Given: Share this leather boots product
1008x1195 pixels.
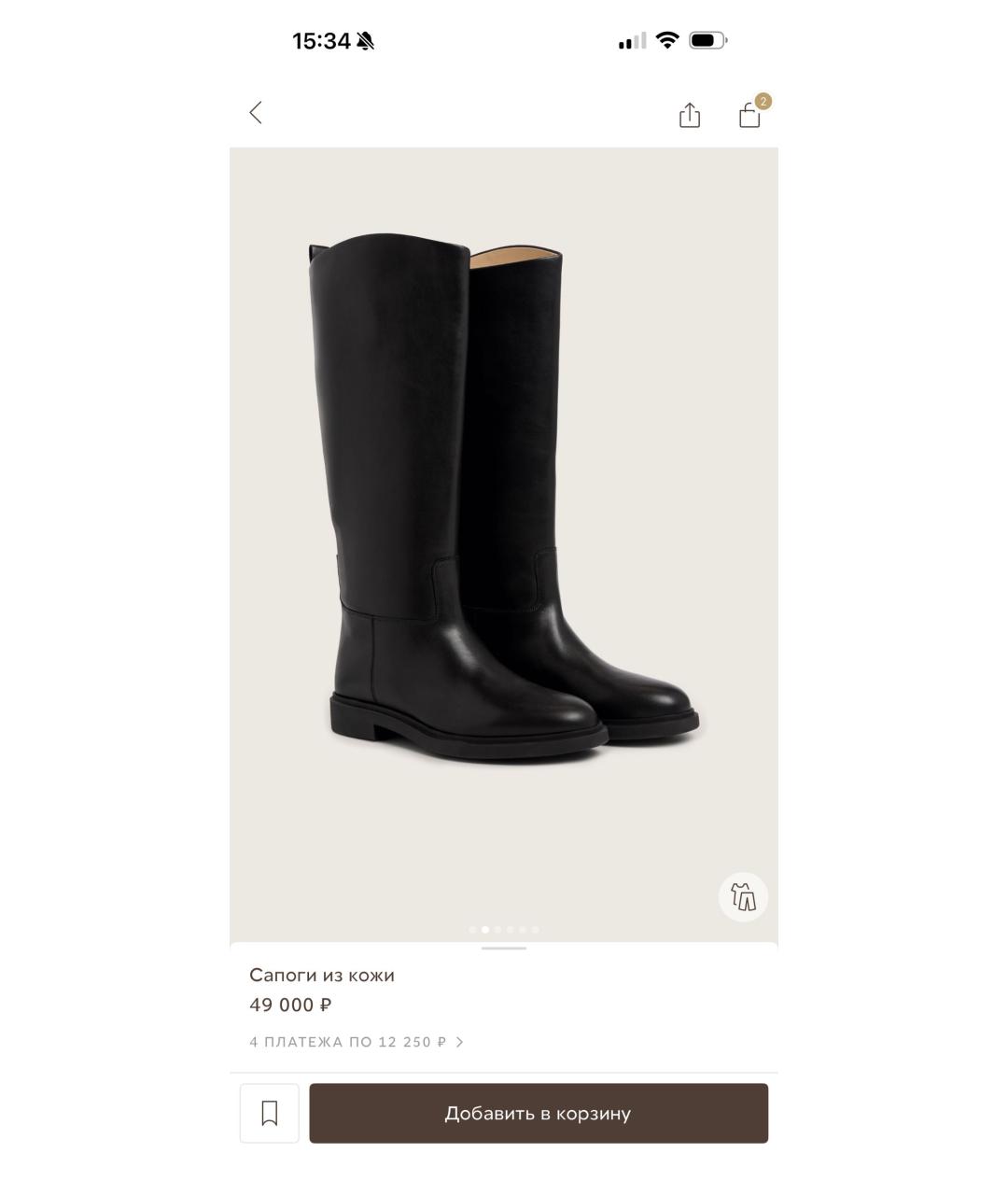Looking at the screenshot, I should [689, 115].
